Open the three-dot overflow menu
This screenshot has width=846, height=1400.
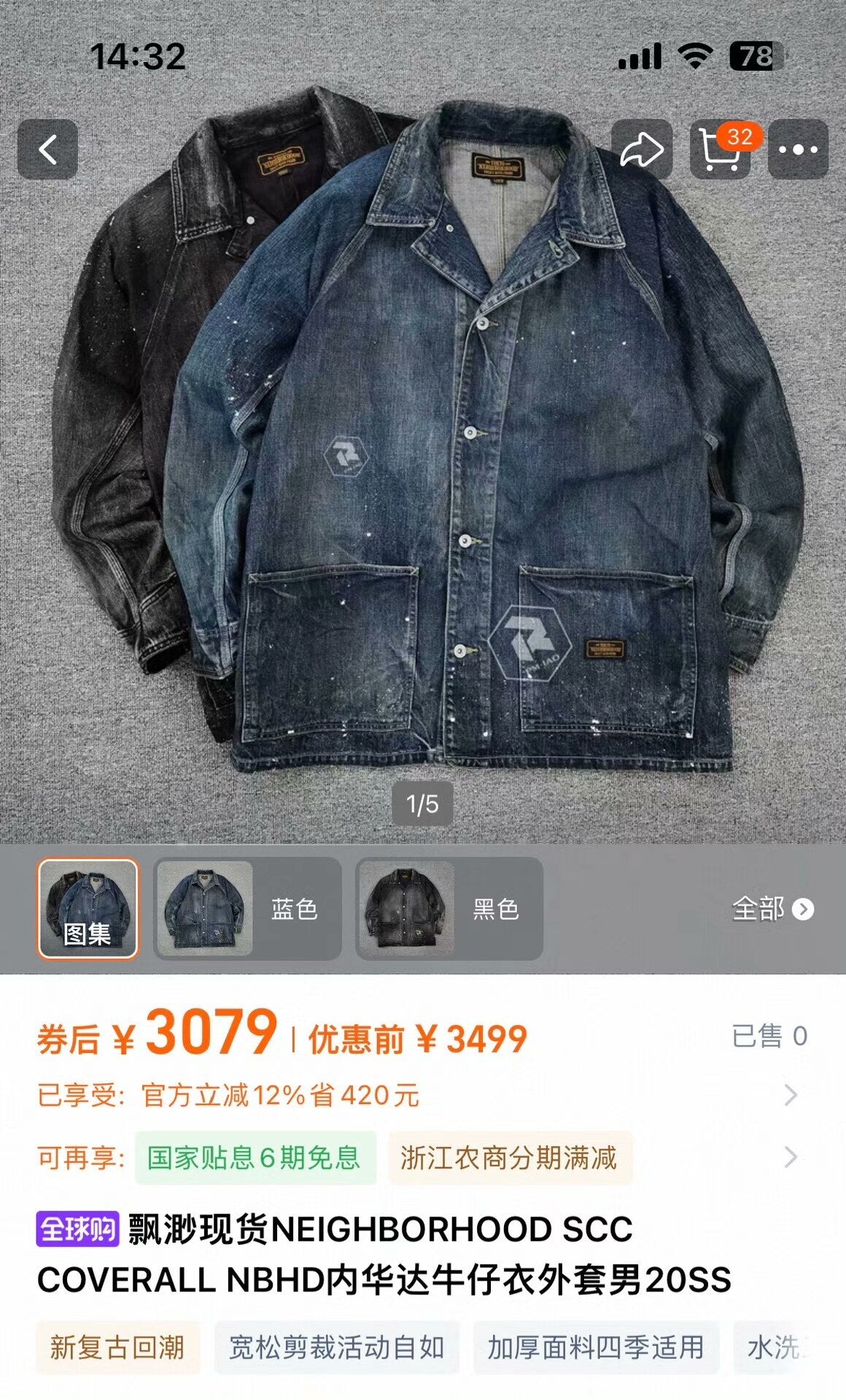(x=798, y=149)
